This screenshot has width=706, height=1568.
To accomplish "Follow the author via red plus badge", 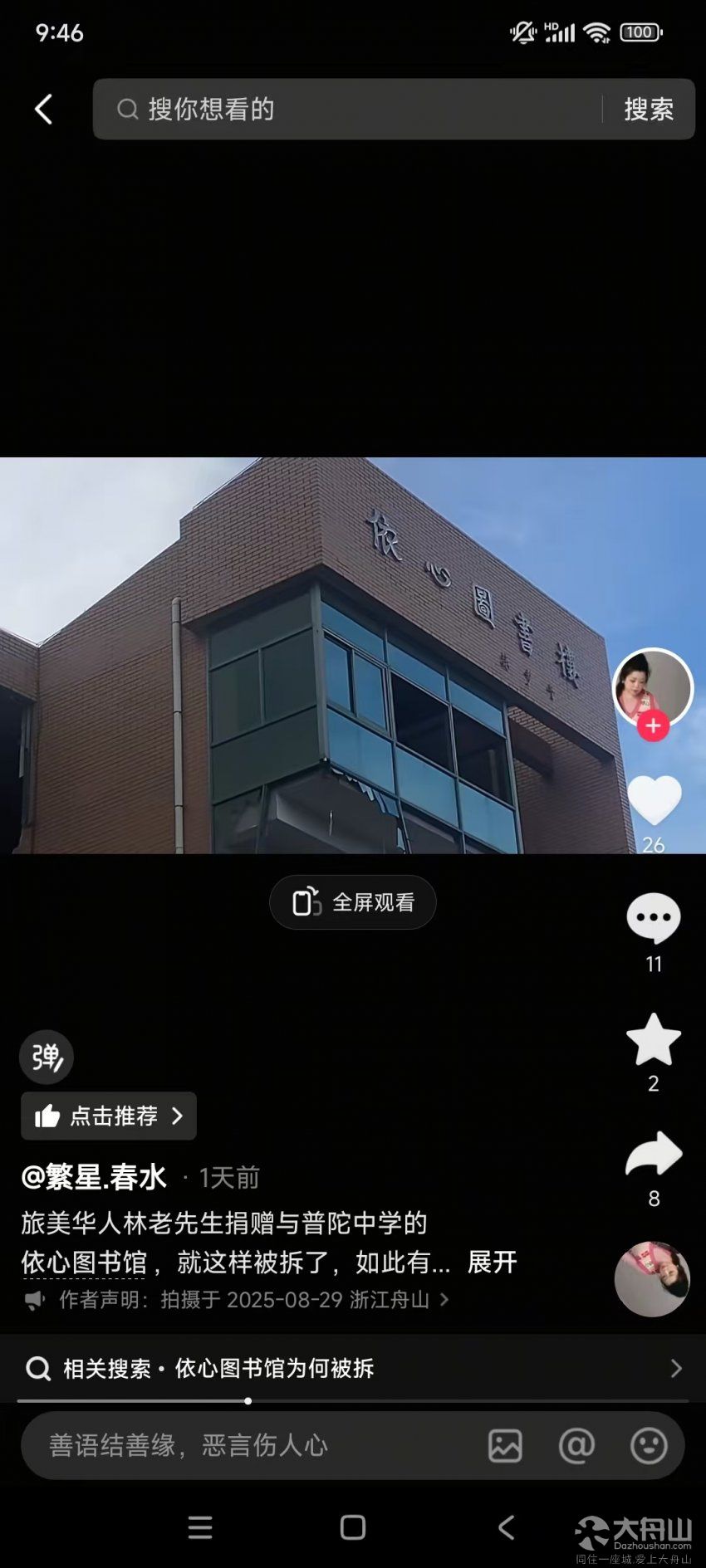I will [x=653, y=725].
